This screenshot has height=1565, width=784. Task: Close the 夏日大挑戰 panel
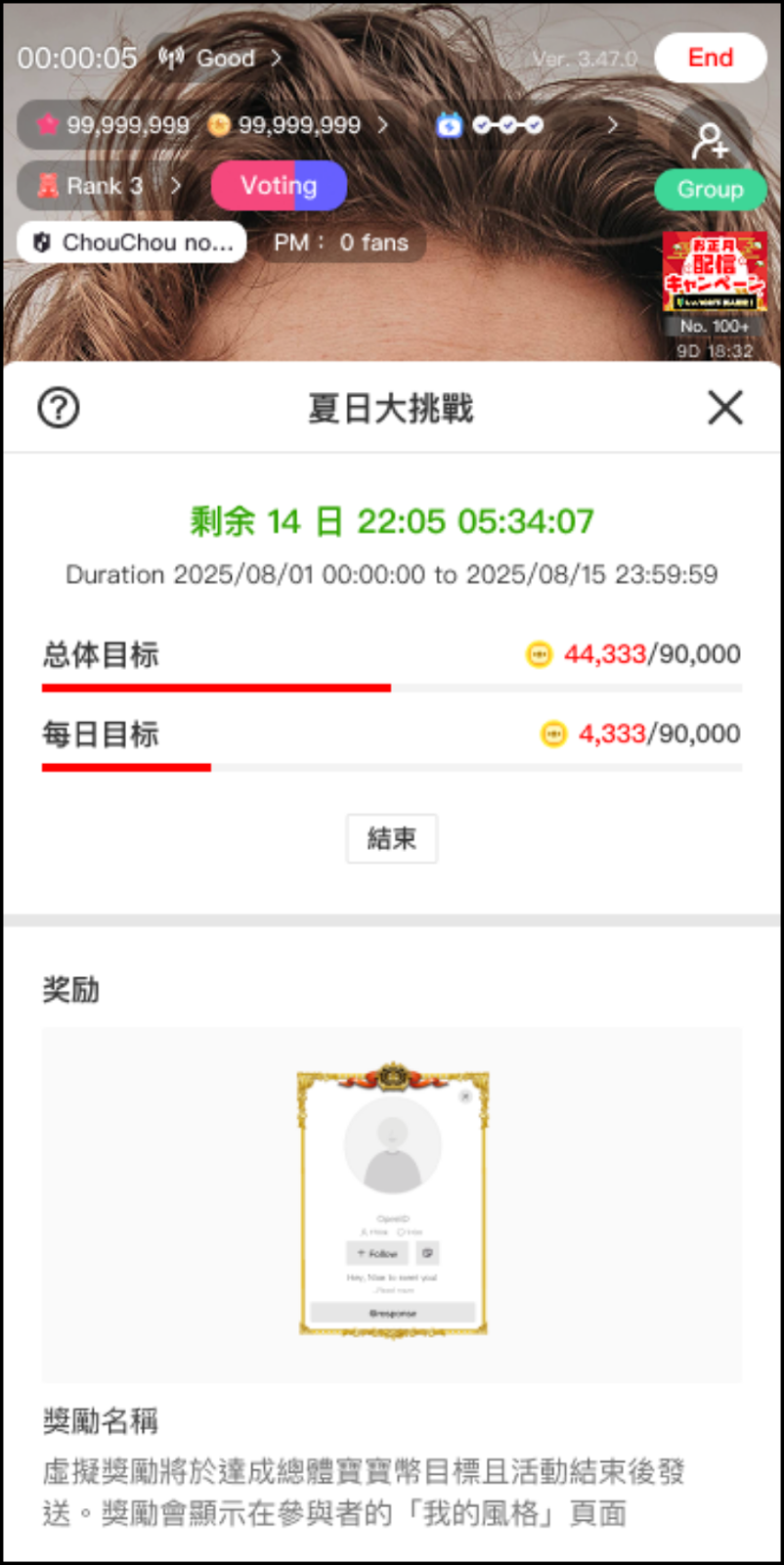(724, 408)
